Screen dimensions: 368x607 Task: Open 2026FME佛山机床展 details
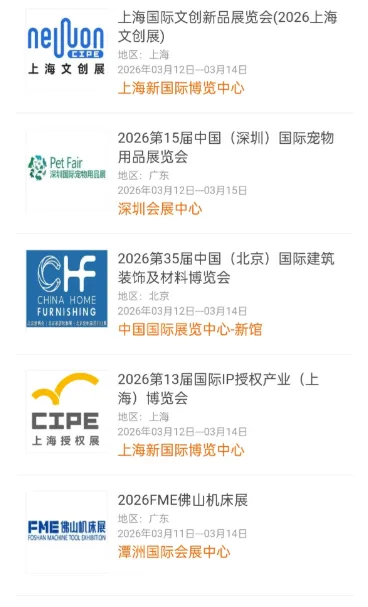pyautogui.click(x=184, y=535)
